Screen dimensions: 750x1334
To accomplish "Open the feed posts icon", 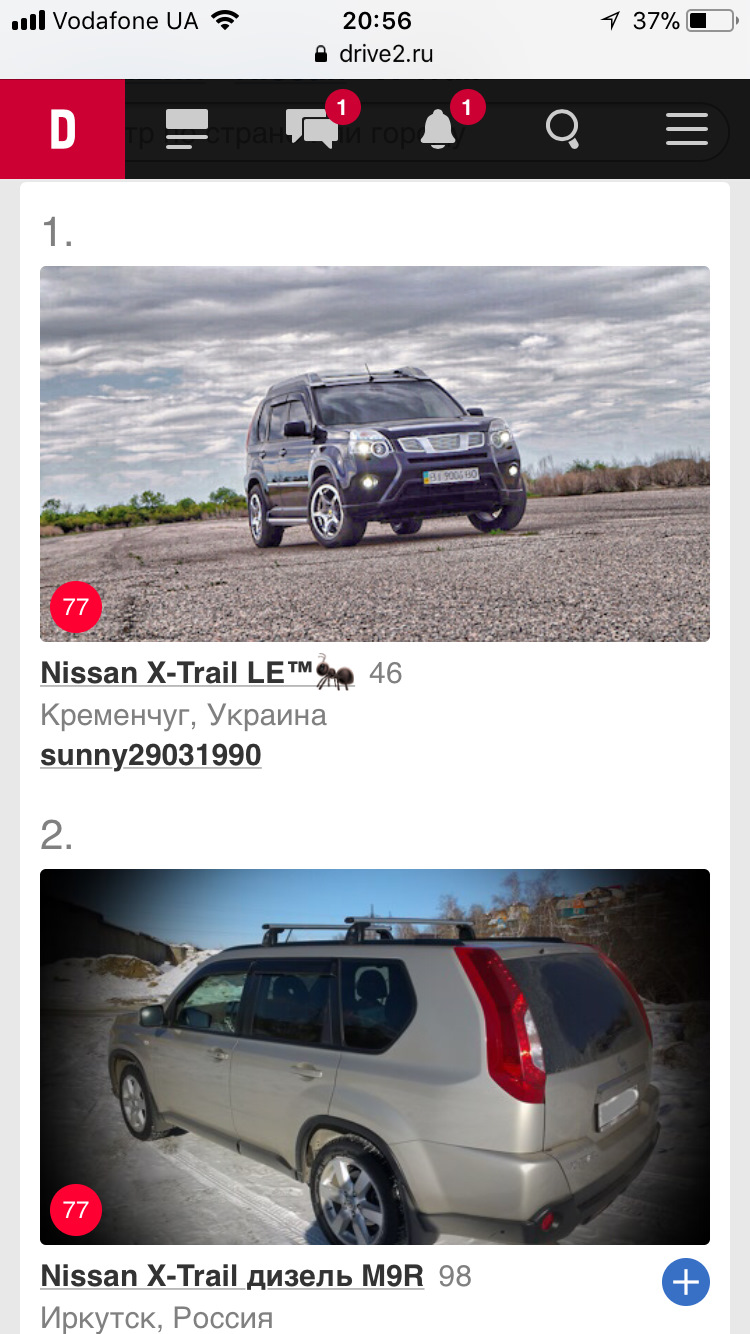I will click(186, 129).
